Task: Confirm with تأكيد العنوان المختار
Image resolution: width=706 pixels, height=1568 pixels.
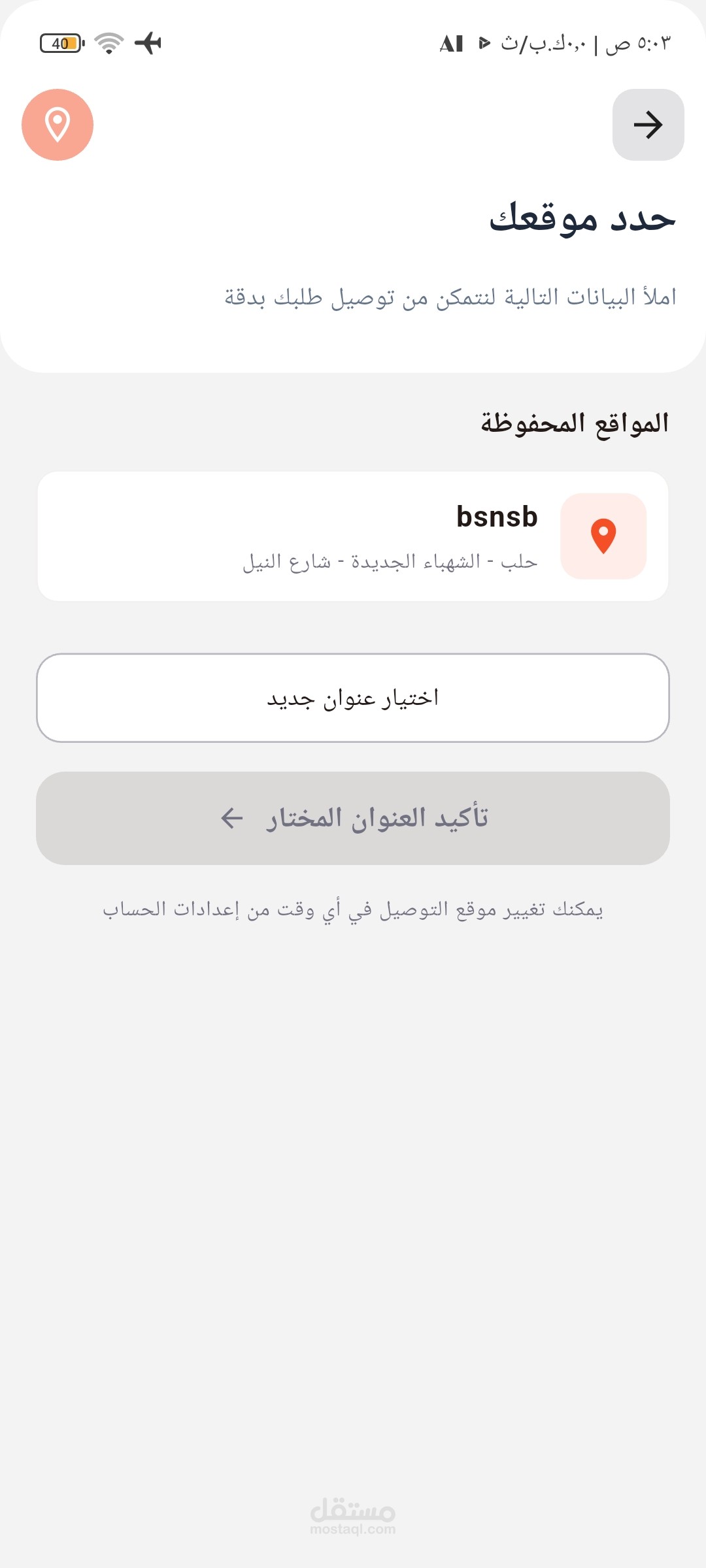Action: tap(353, 818)
